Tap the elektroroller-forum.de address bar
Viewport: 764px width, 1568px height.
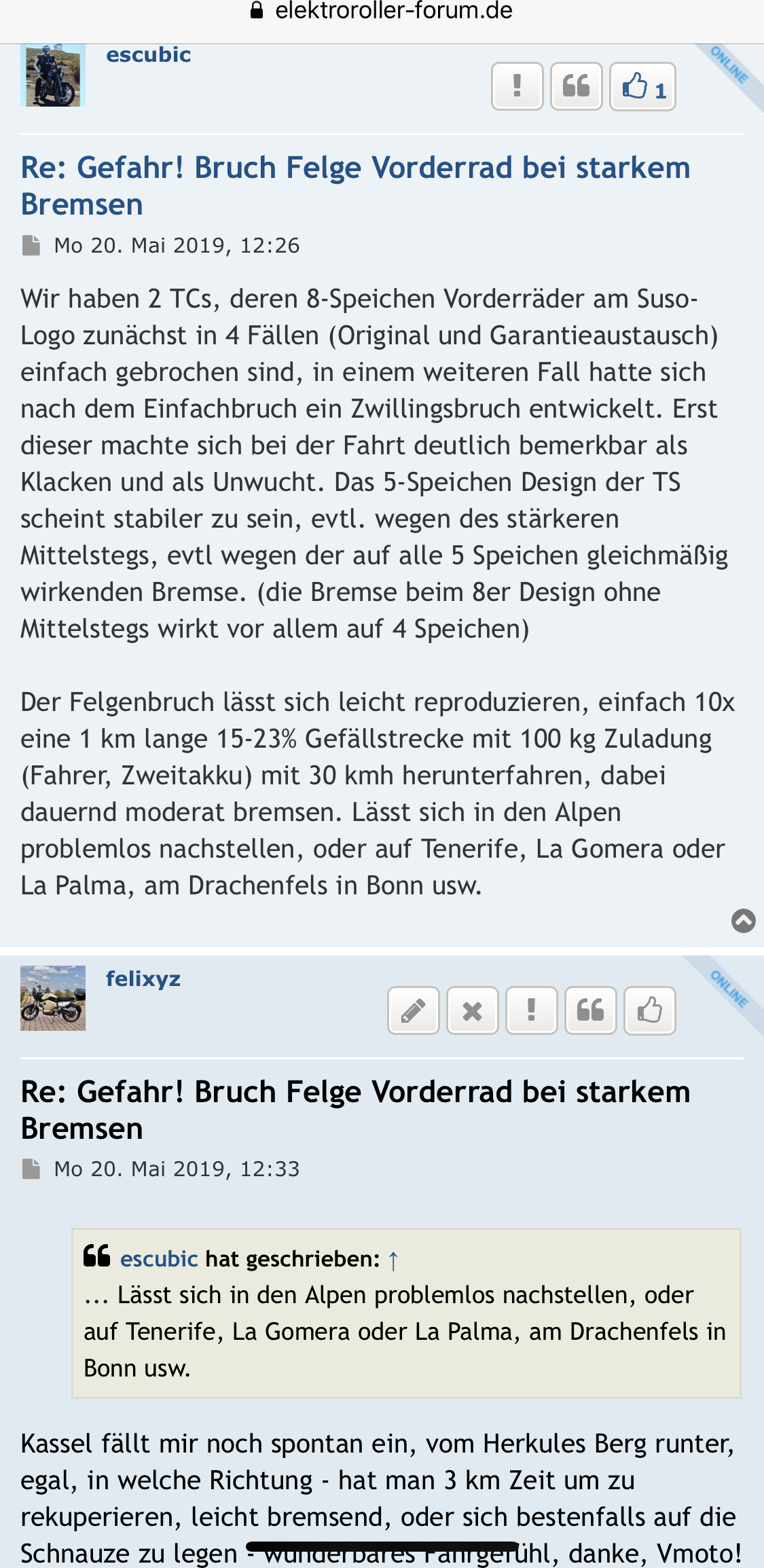pos(382,11)
